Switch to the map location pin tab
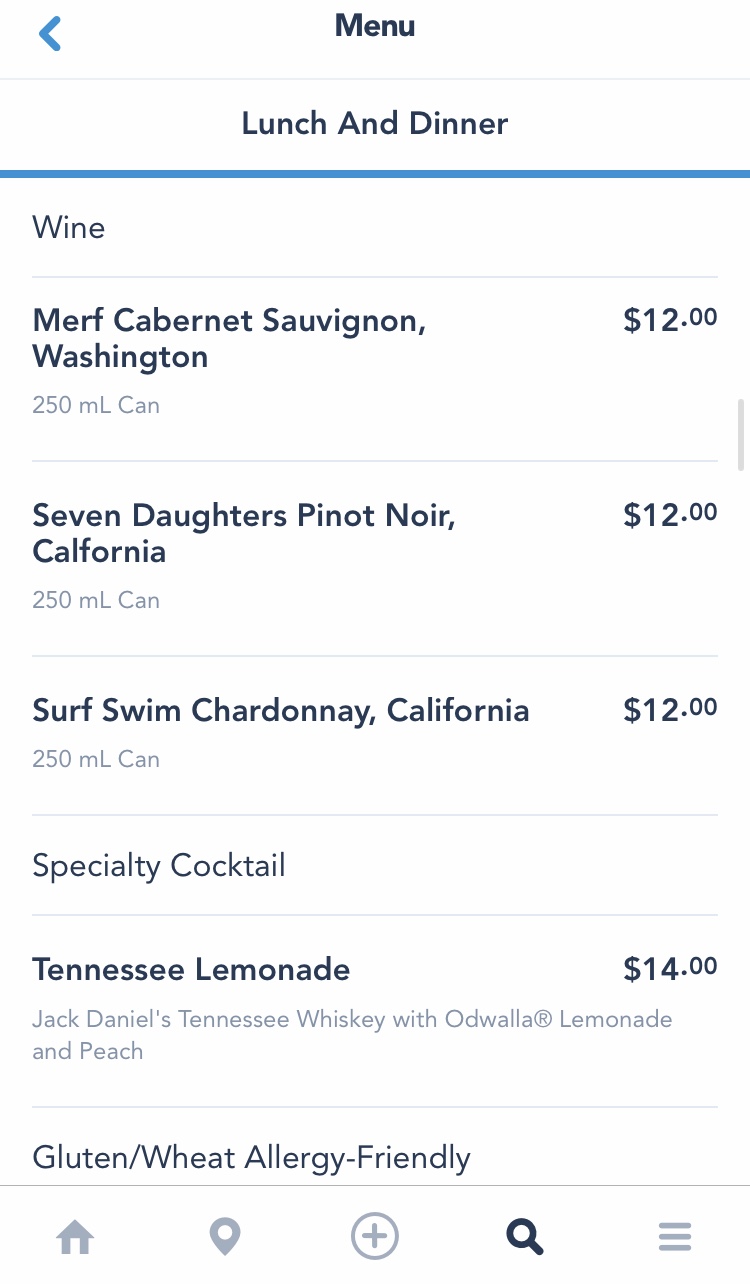 [225, 1237]
